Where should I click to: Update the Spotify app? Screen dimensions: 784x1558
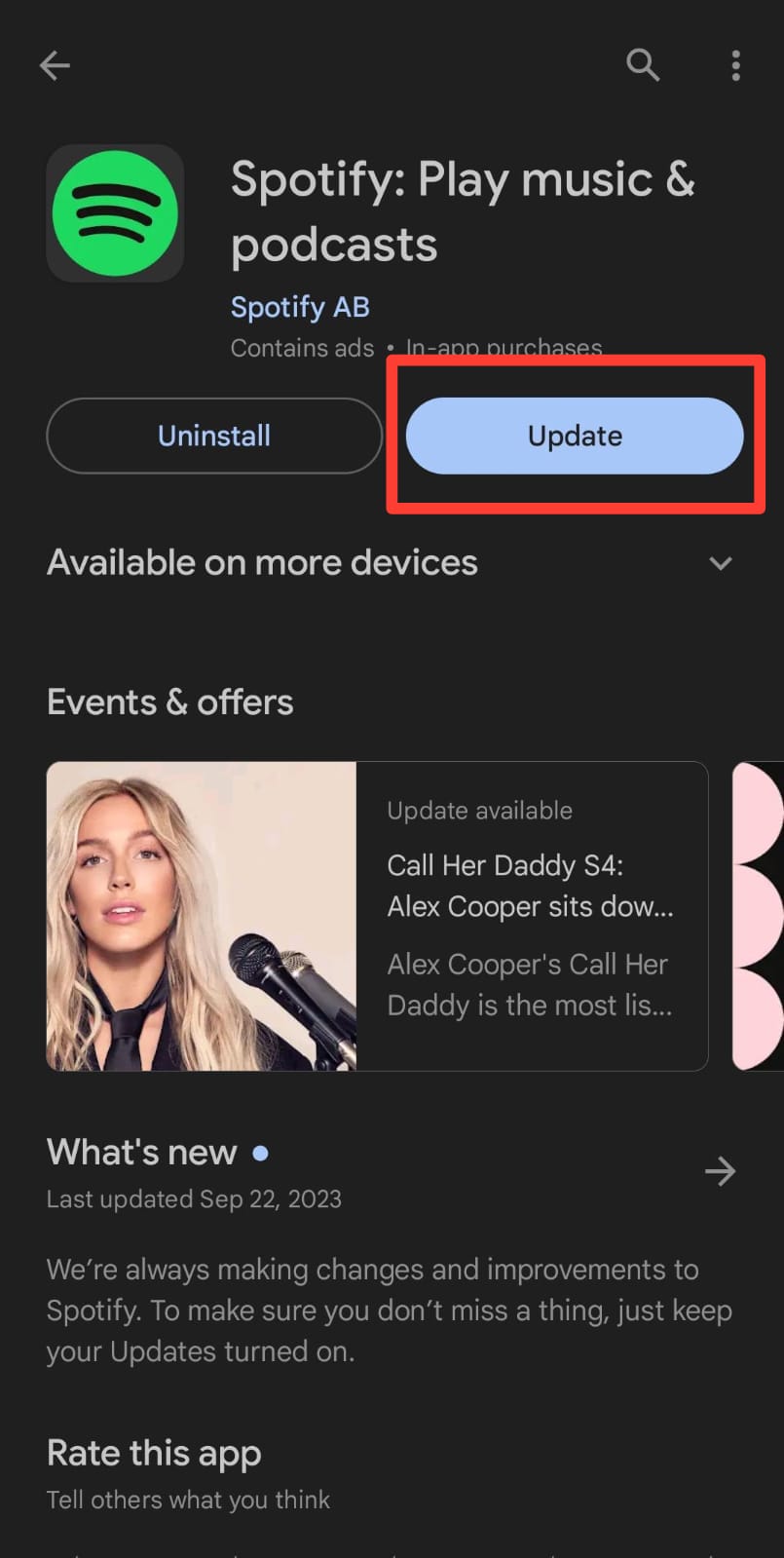[575, 436]
